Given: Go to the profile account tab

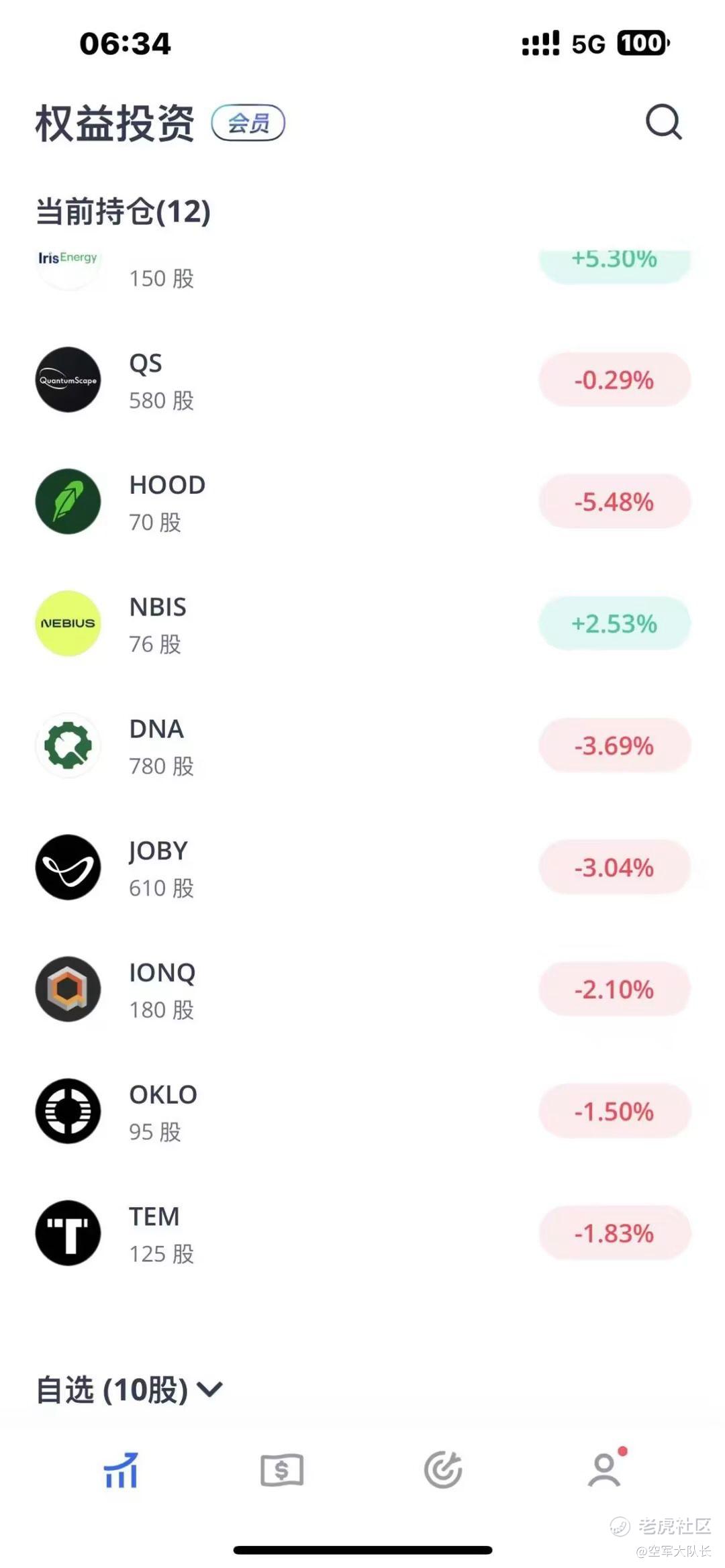Looking at the screenshot, I should click(604, 1471).
